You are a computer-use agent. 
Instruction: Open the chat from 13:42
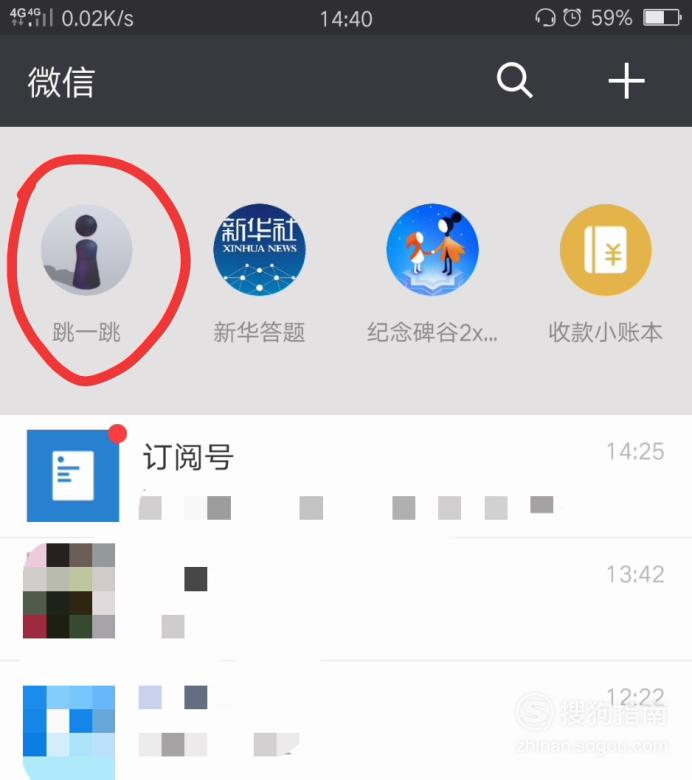(x=345, y=596)
